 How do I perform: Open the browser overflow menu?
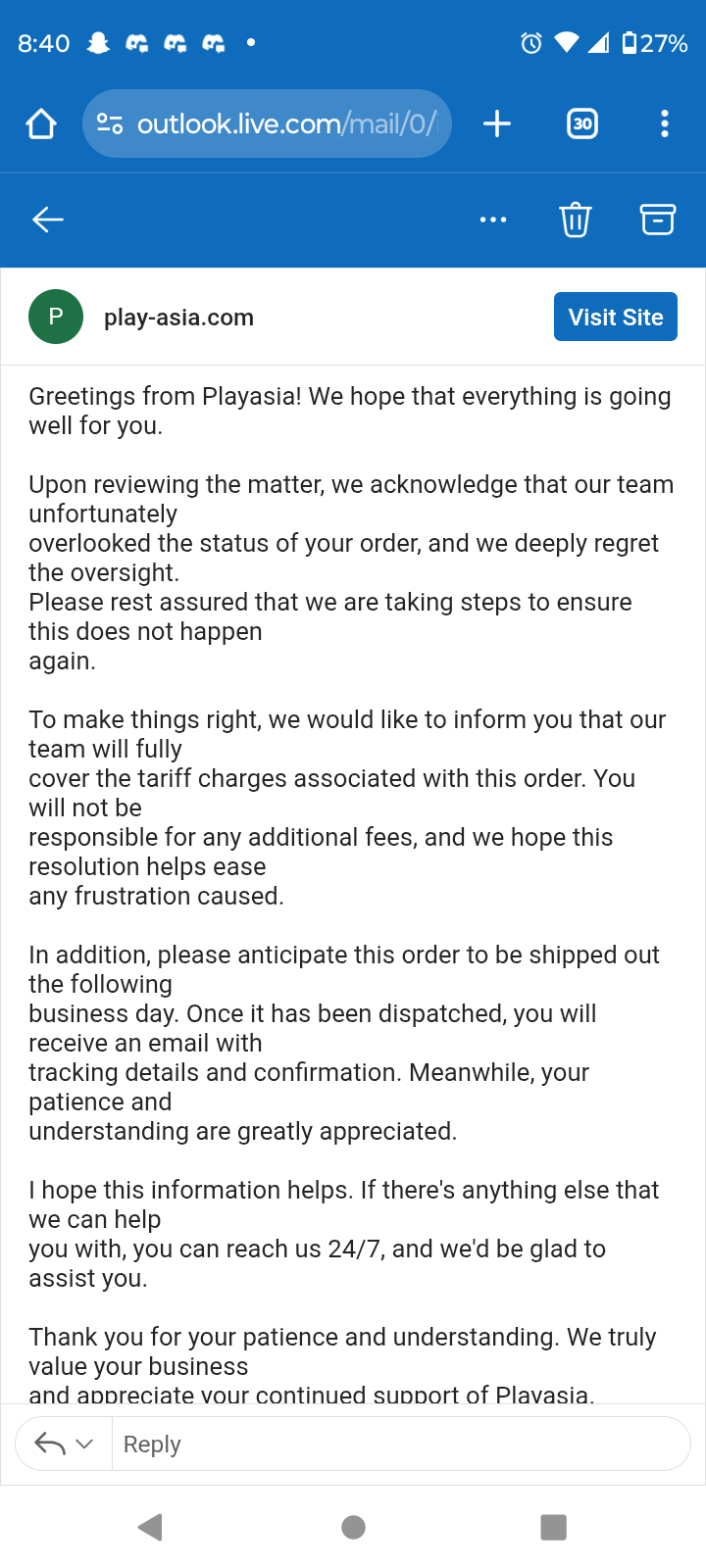(x=665, y=124)
